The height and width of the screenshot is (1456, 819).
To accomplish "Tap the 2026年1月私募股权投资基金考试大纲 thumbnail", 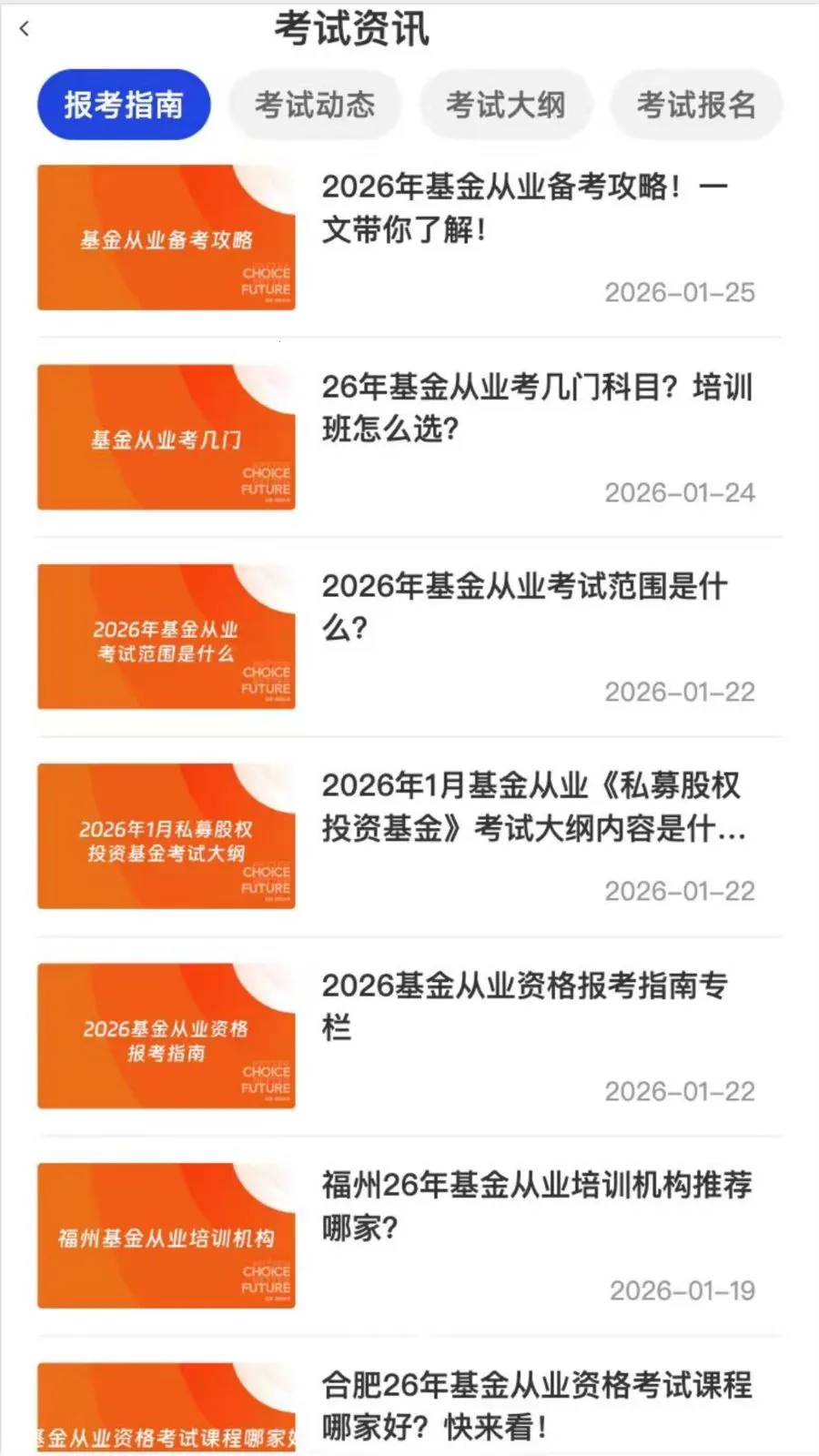I will point(166,836).
